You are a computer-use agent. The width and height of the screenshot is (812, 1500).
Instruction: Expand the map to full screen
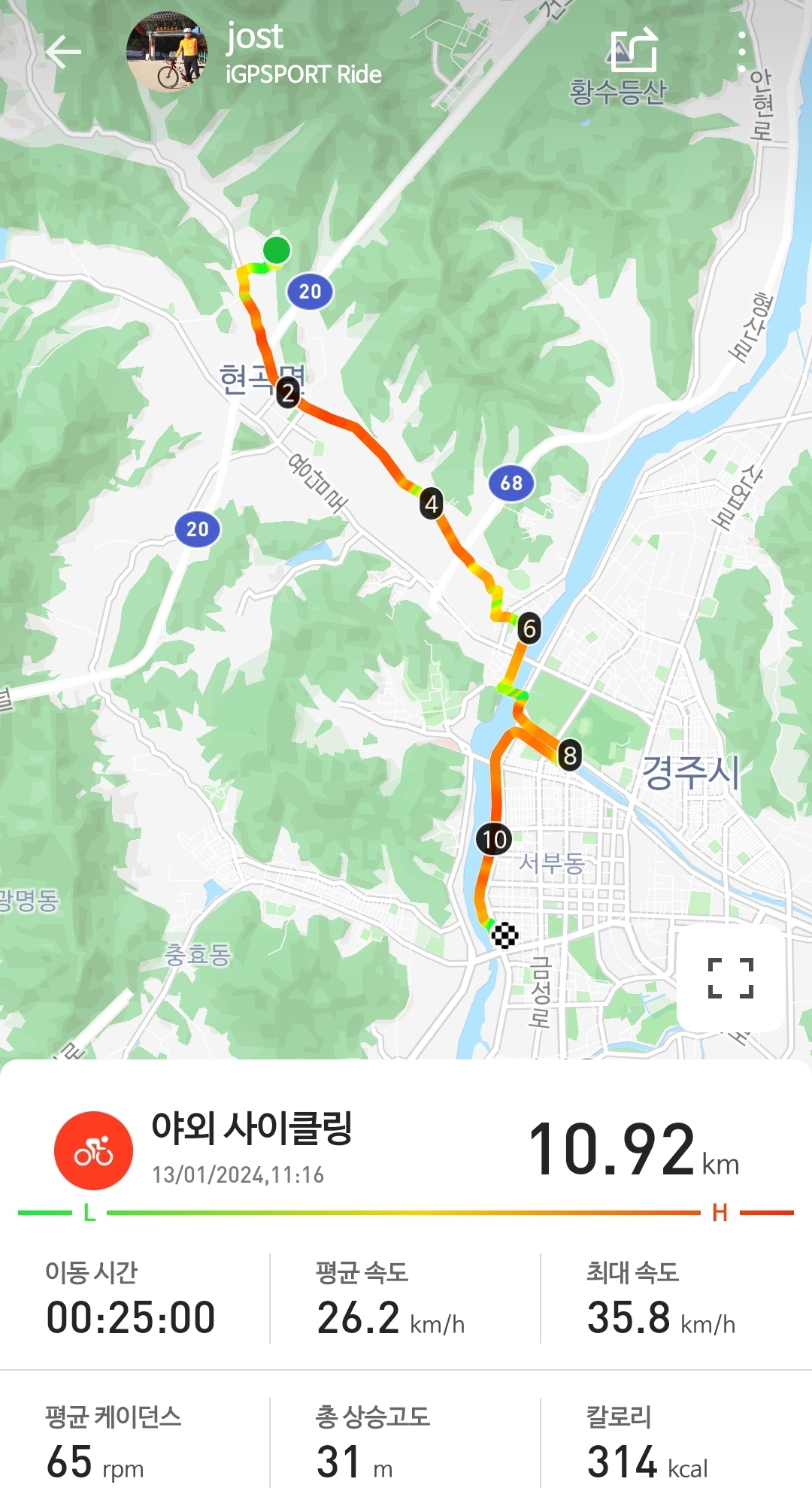pyautogui.click(x=730, y=977)
